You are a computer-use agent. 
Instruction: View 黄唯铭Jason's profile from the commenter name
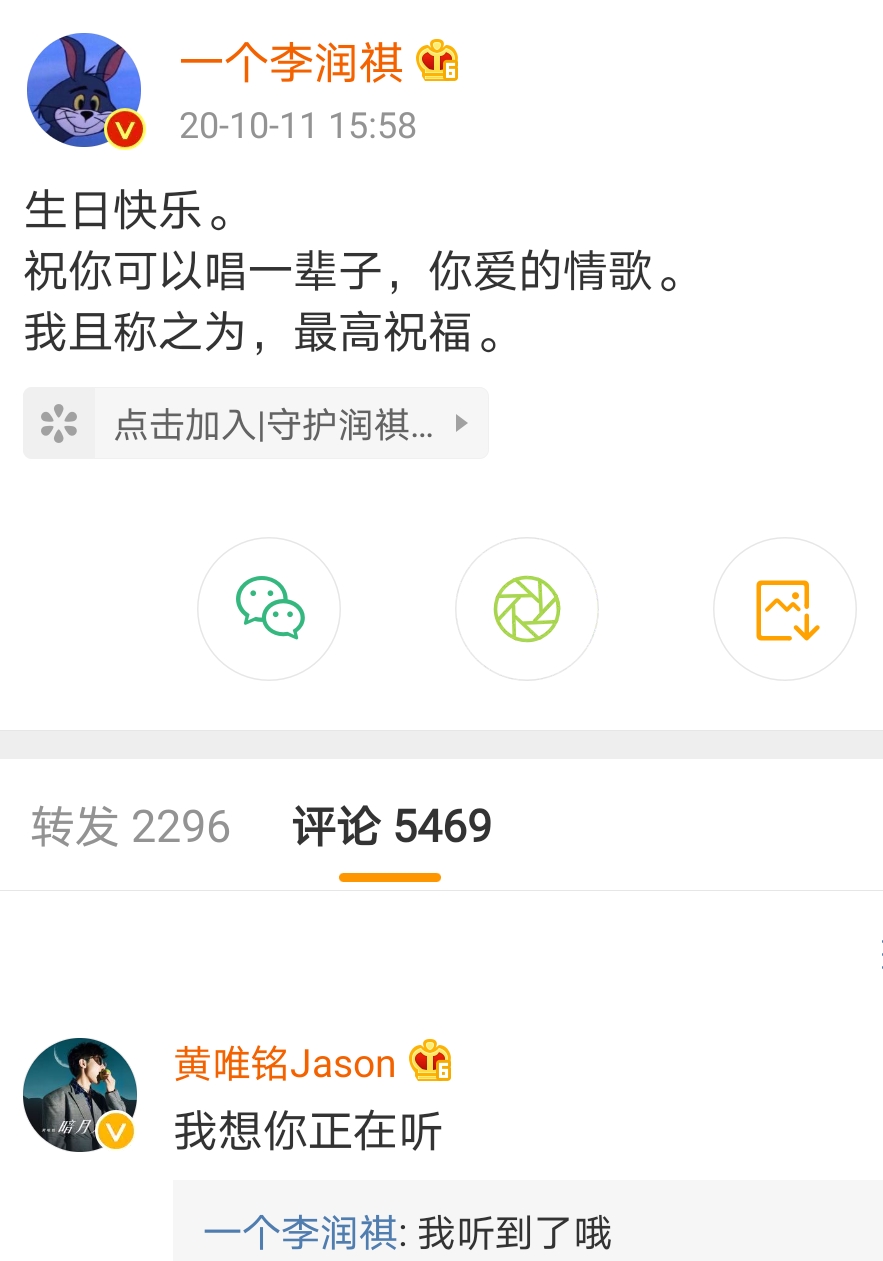[285, 1063]
